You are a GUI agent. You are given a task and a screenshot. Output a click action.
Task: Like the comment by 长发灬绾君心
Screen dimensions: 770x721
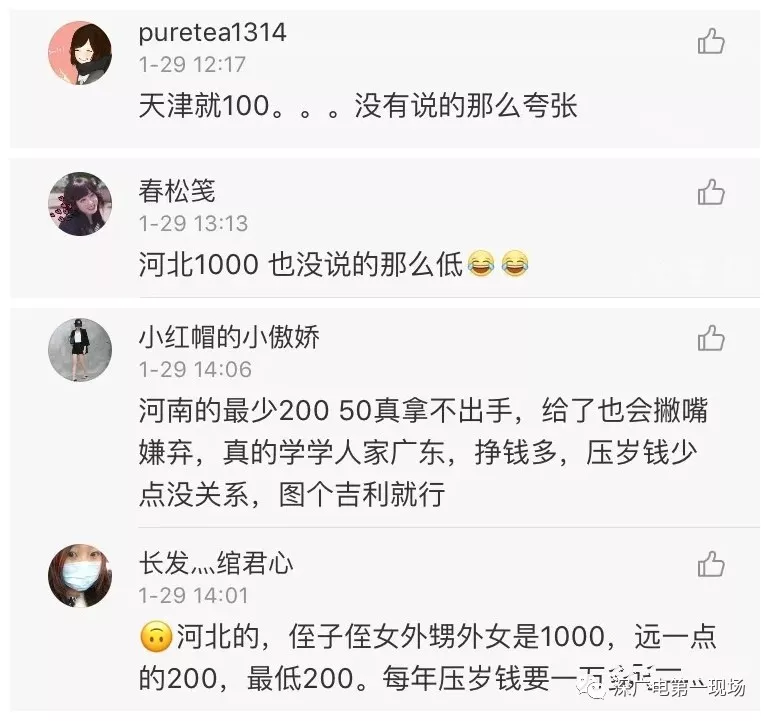click(711, 563)
